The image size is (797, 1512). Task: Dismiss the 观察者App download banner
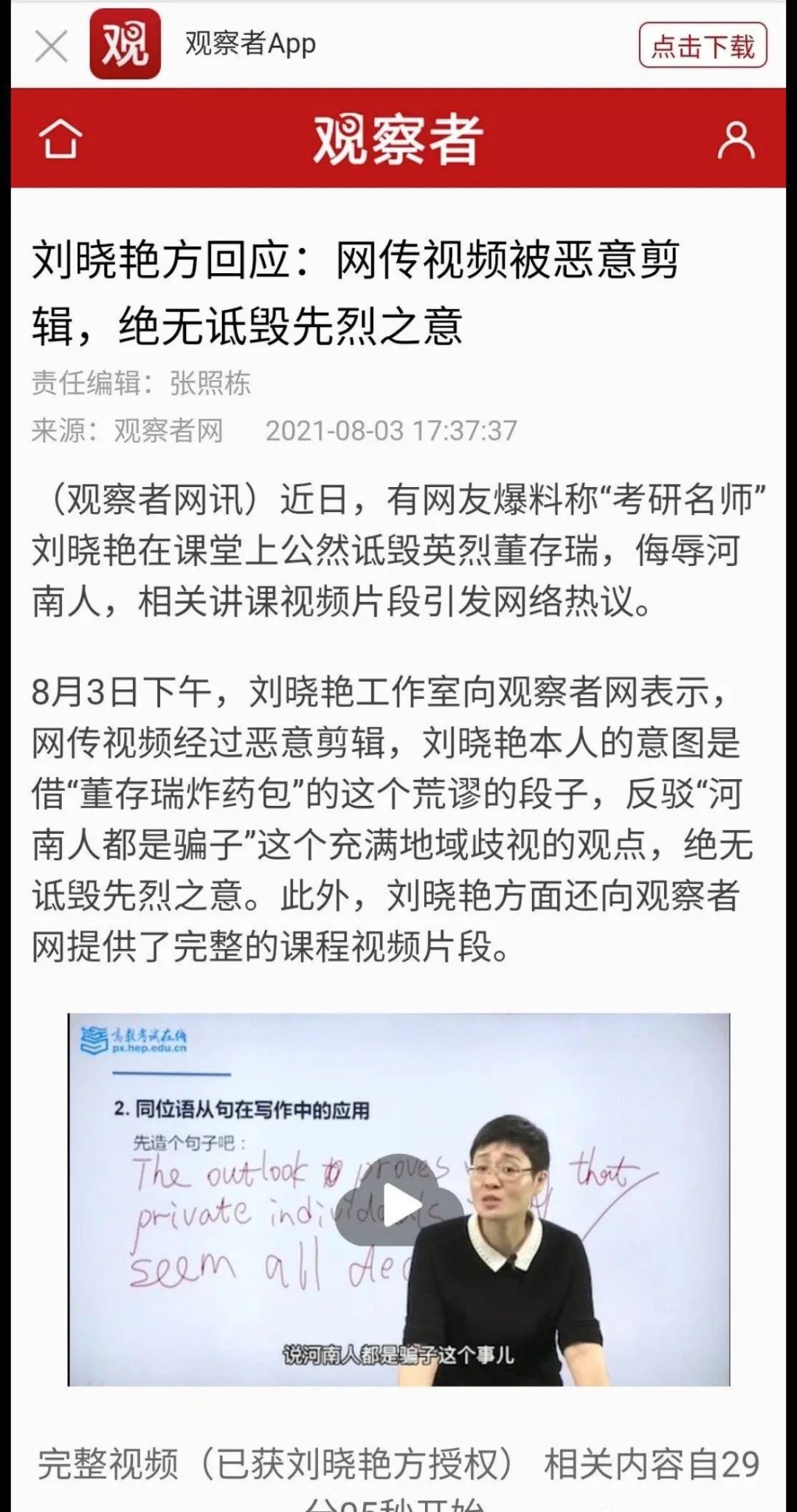(52, 47)
